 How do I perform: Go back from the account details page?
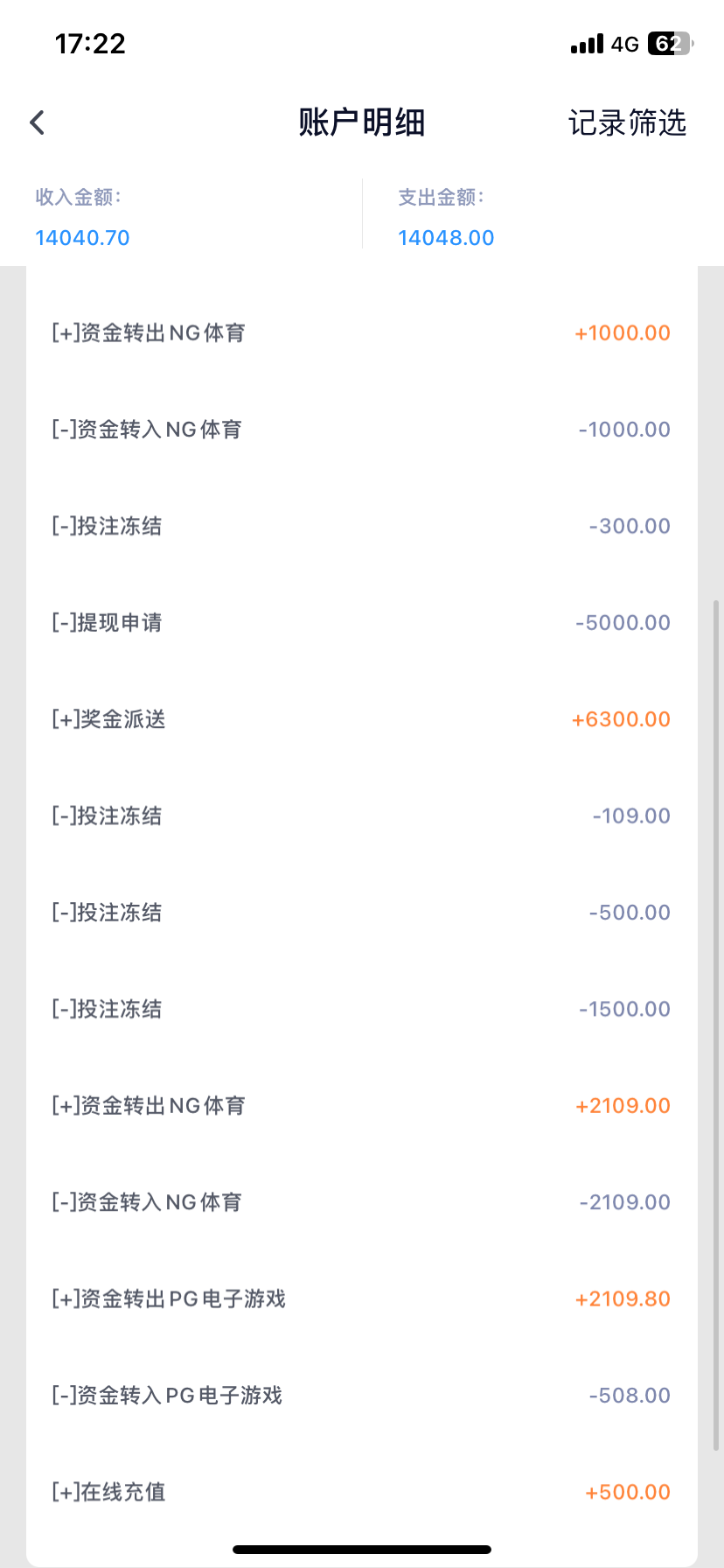coord(37,122)
